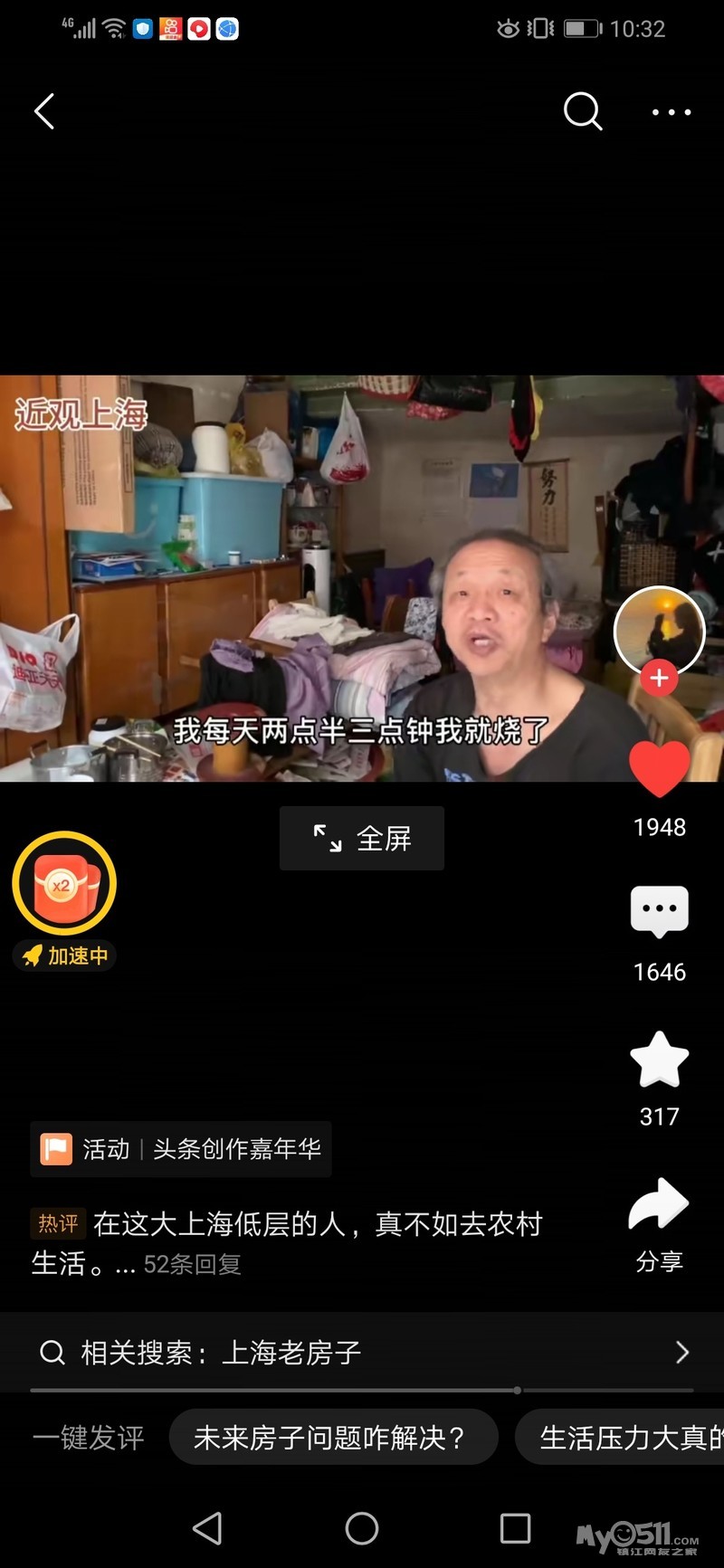Open the 头条创作嘉年华 activity chip
This screenshot has width=724, height=1568.
point(181,1149)
